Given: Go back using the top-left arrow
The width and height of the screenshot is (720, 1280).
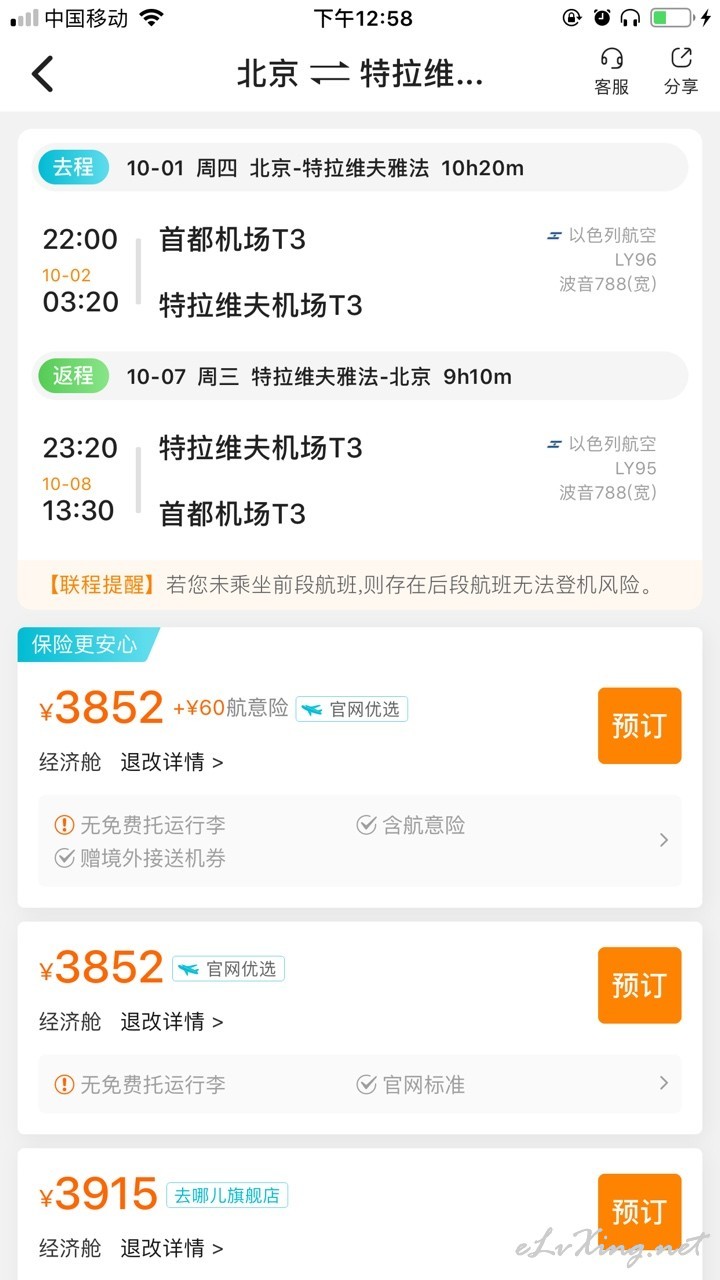Looking at the screenshot, I should click(43, 74).
